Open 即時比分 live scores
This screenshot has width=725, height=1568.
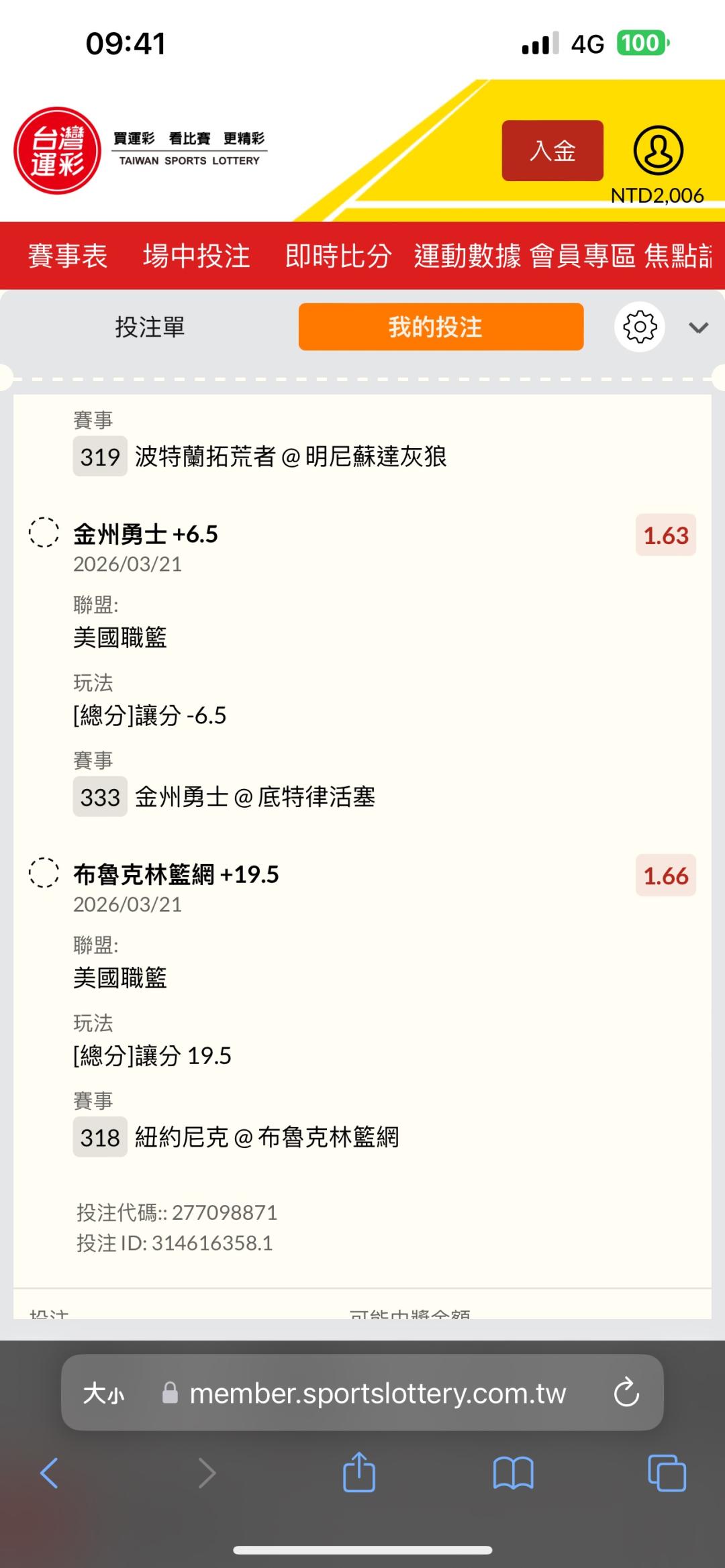tap(338, 256)
